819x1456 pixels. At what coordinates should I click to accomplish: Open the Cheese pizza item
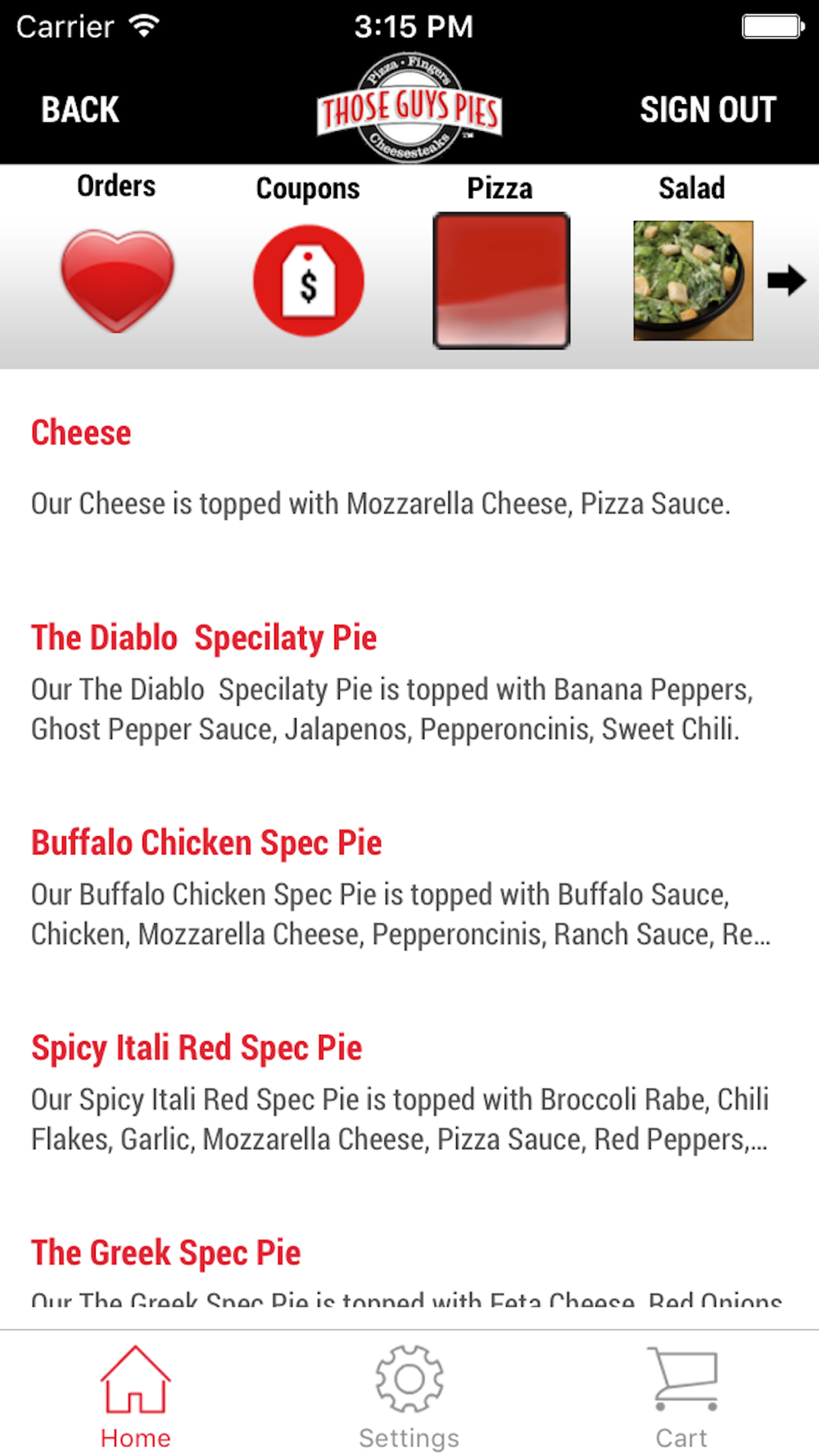81,433
